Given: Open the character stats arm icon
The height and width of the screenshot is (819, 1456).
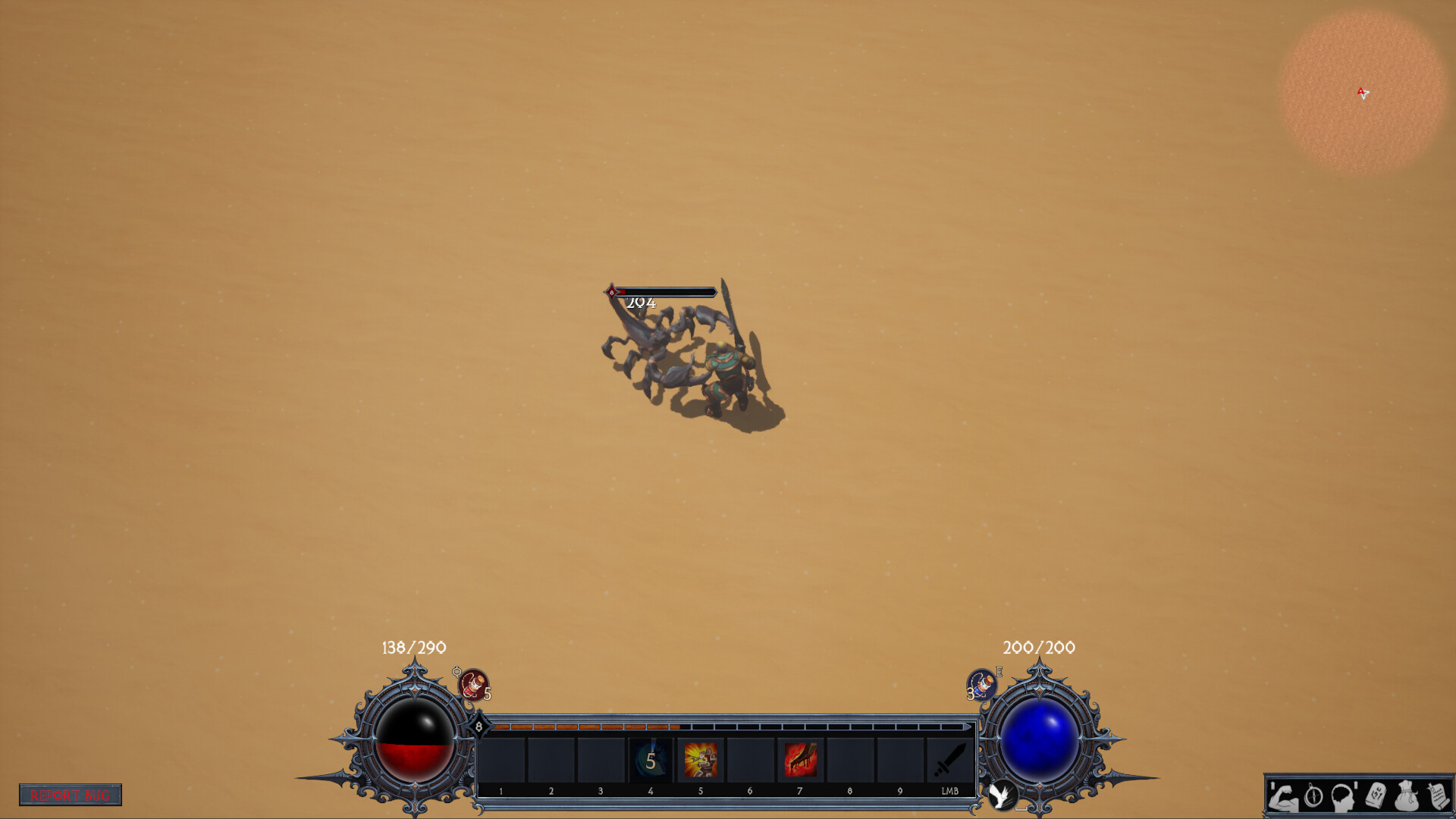Looking at the screenshot, I should coord(1283,797).
